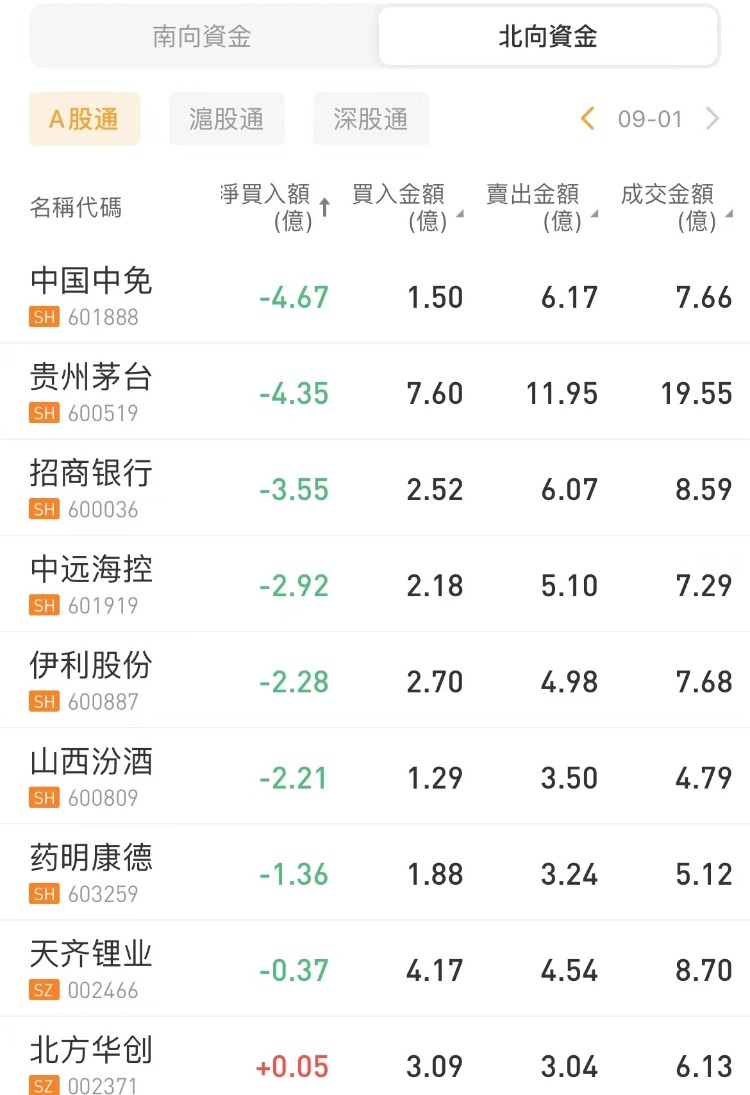The image size is (750, 1095).
Task: View 北方华创 stock row
Action: pyautogui.click(x=92, y=1064)
